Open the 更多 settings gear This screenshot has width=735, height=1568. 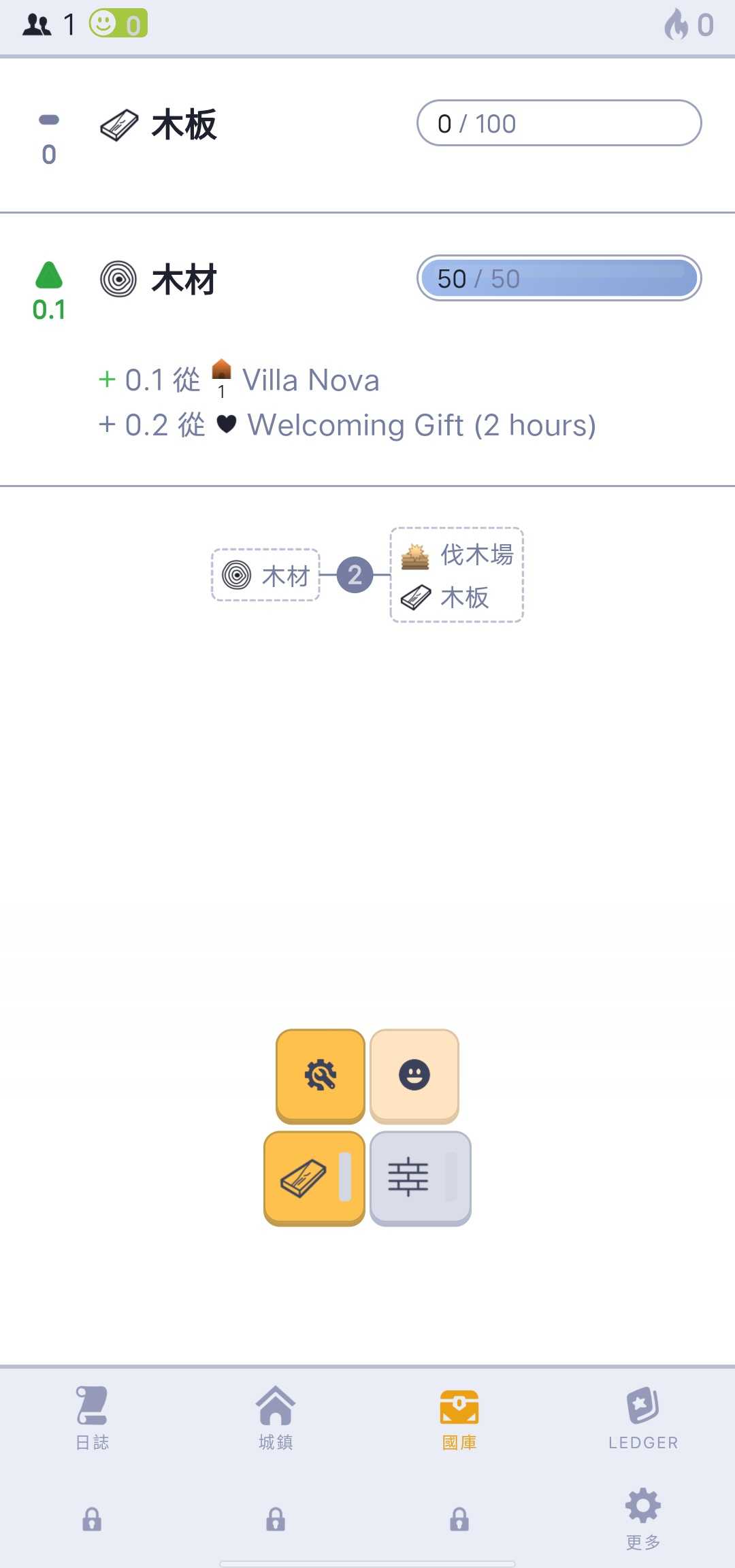(642, 1517)
